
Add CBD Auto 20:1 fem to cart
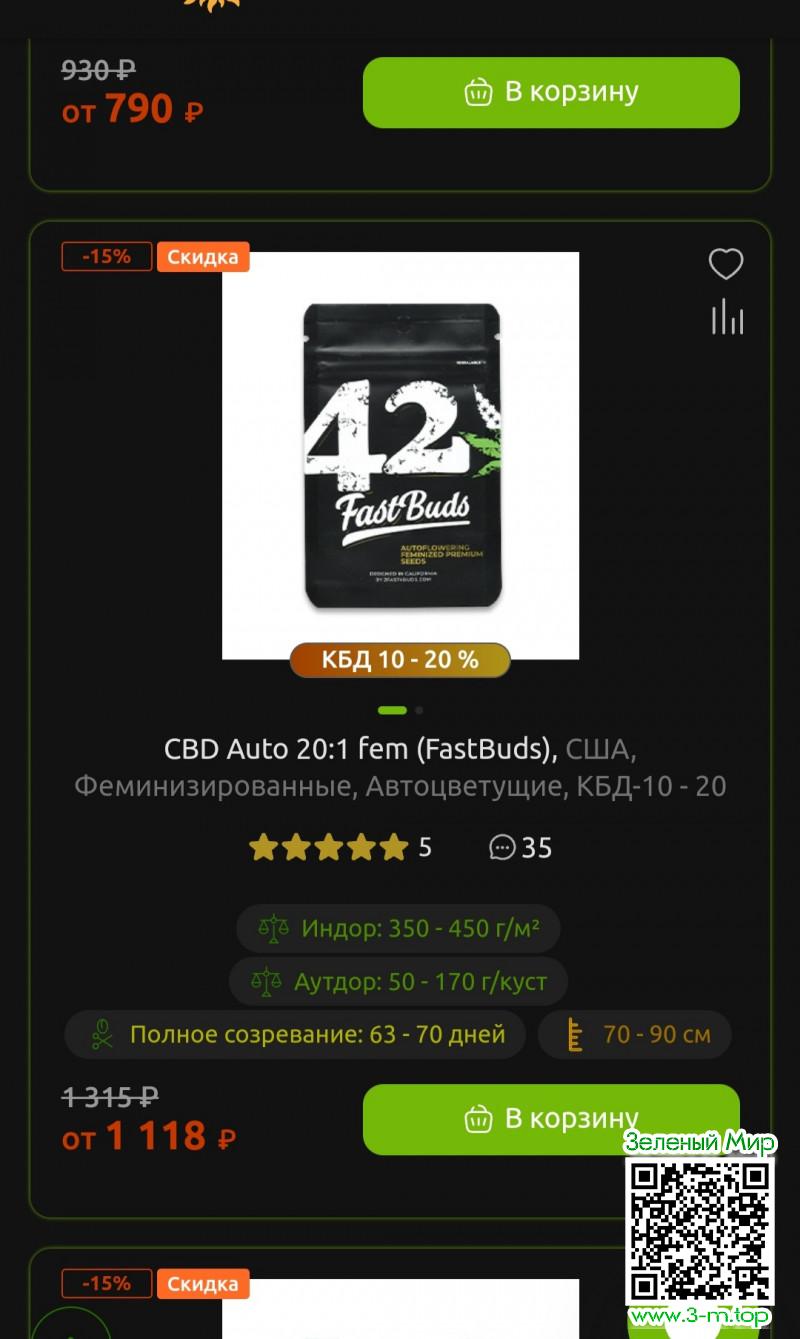click(x=500, y=1119)
